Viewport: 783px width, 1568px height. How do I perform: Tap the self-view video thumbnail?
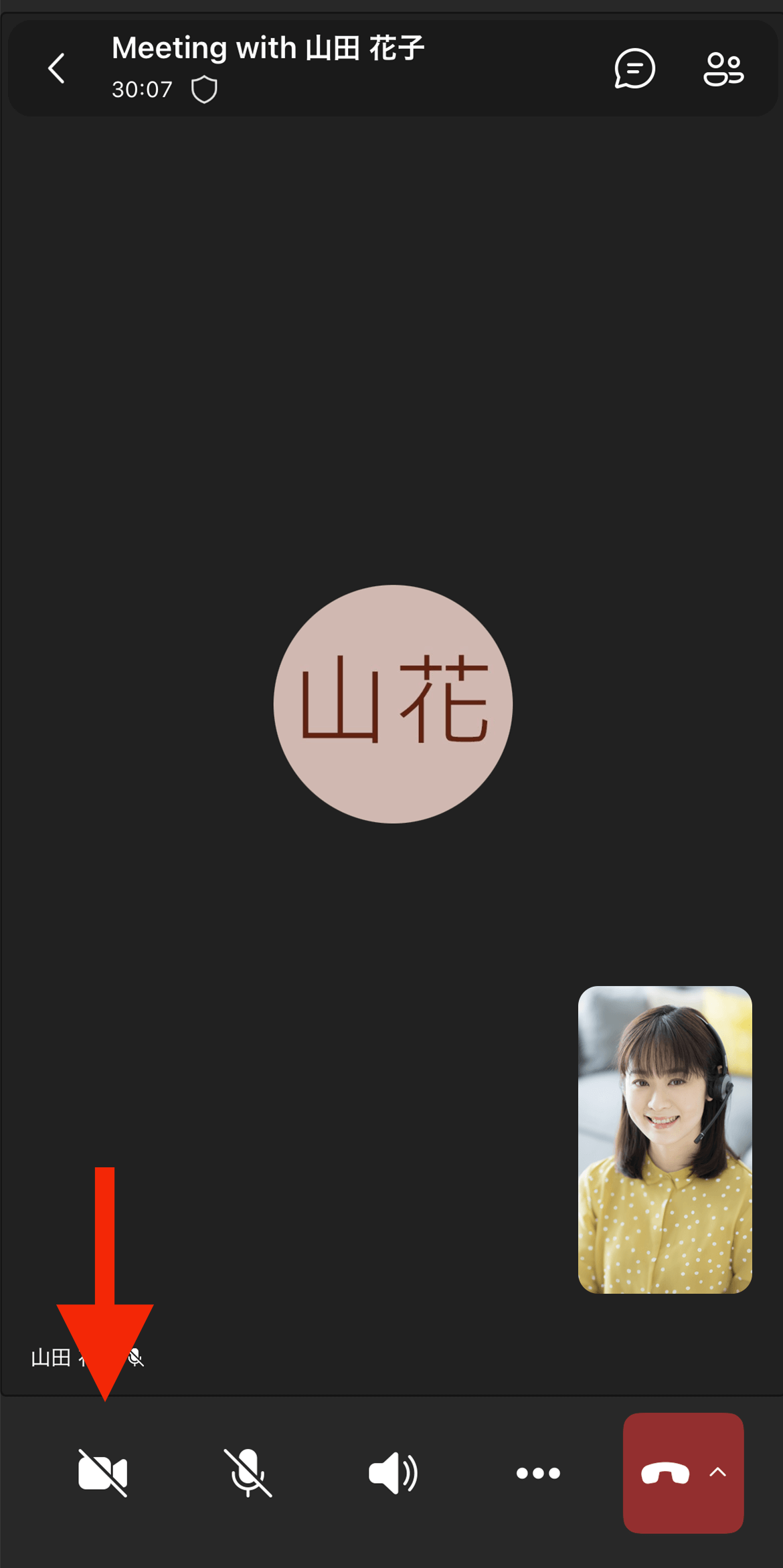[665, 1139]
